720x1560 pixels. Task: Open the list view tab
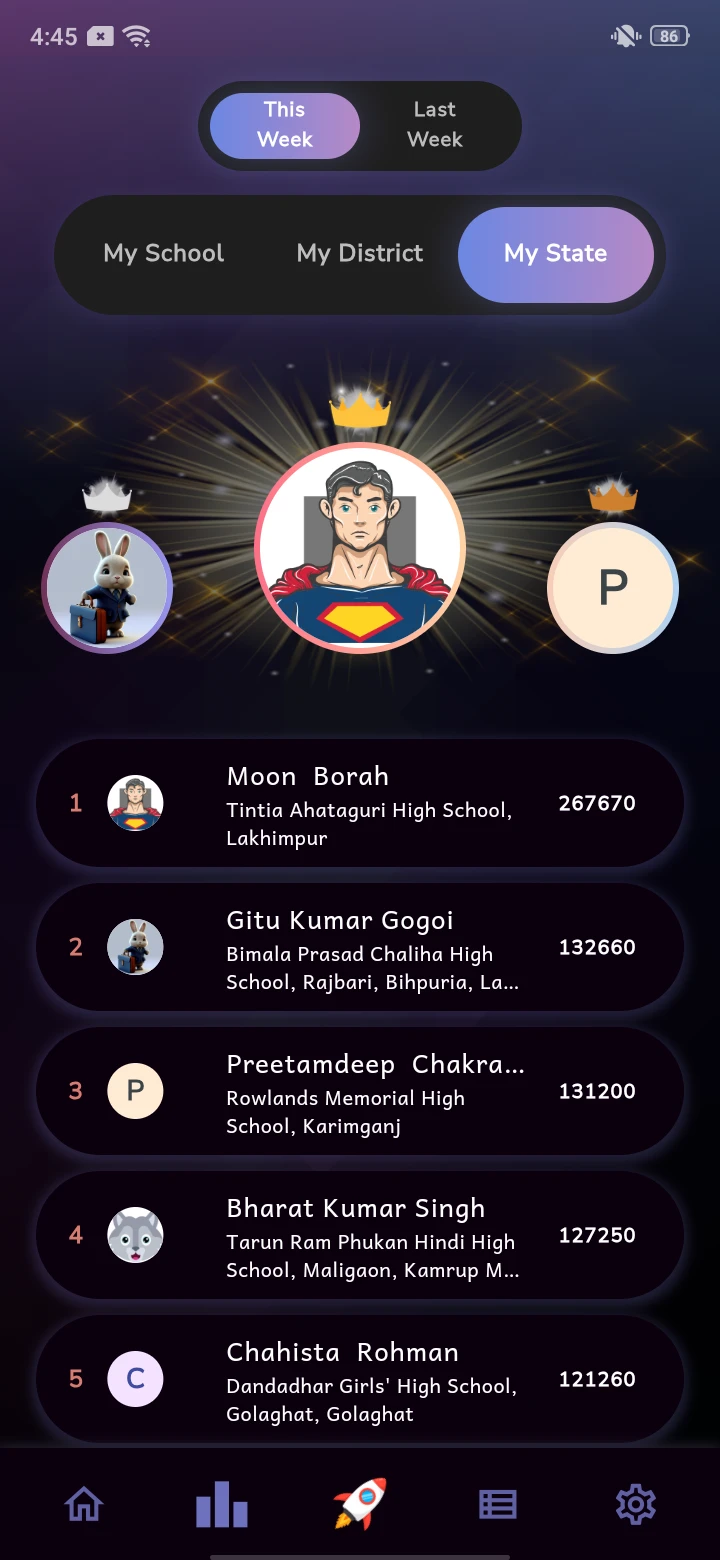coord(497,1504)
